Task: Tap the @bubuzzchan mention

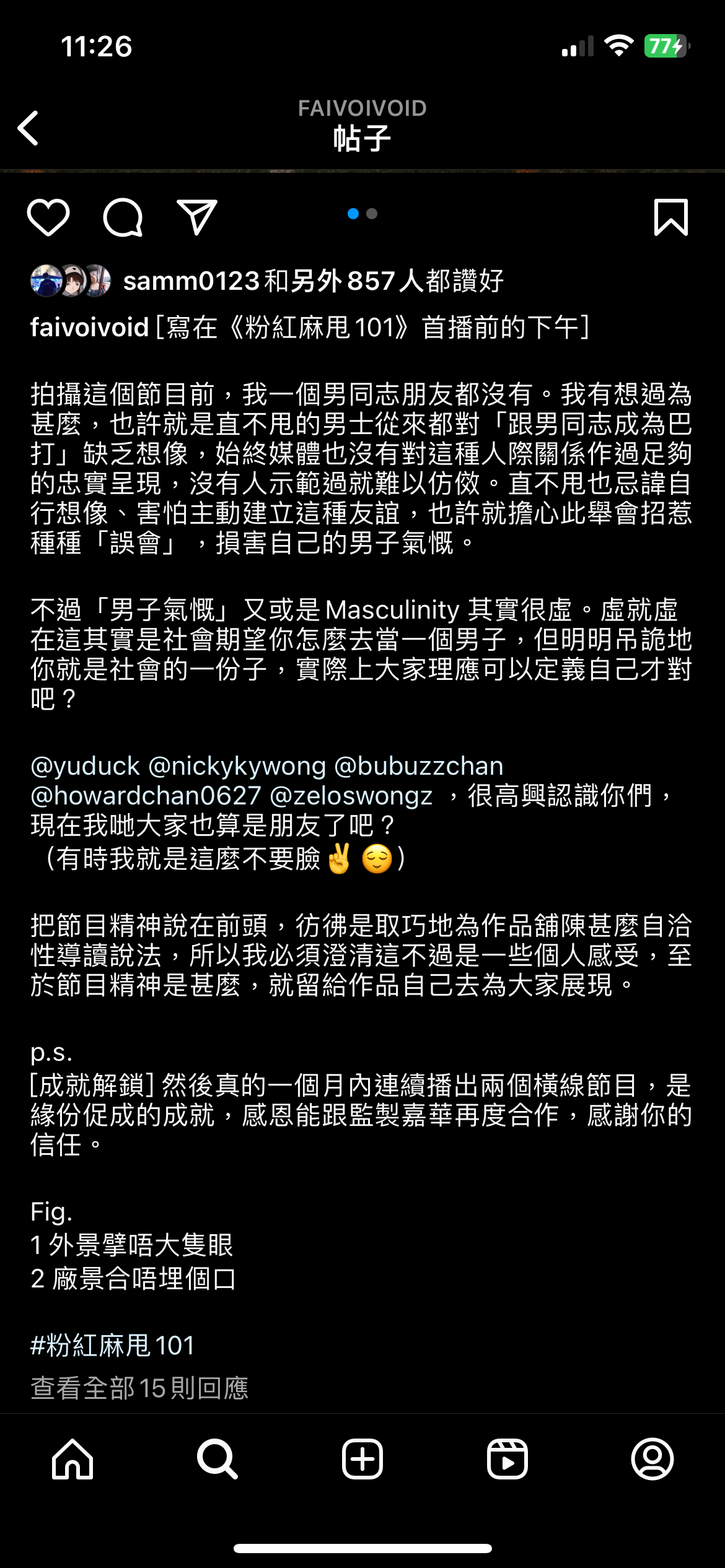Action: point(419,767)
